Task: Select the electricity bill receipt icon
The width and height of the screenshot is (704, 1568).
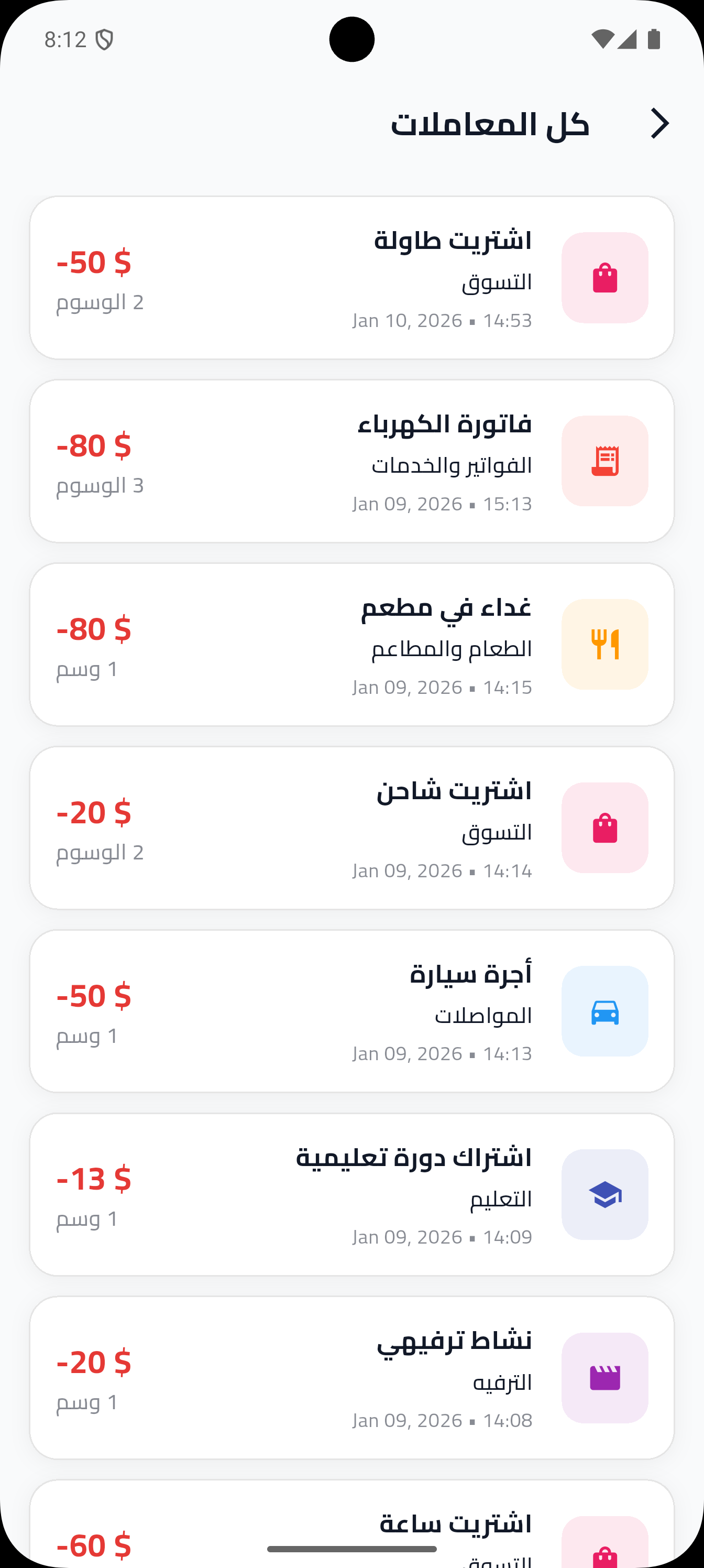Action: [x=605, y=461]
